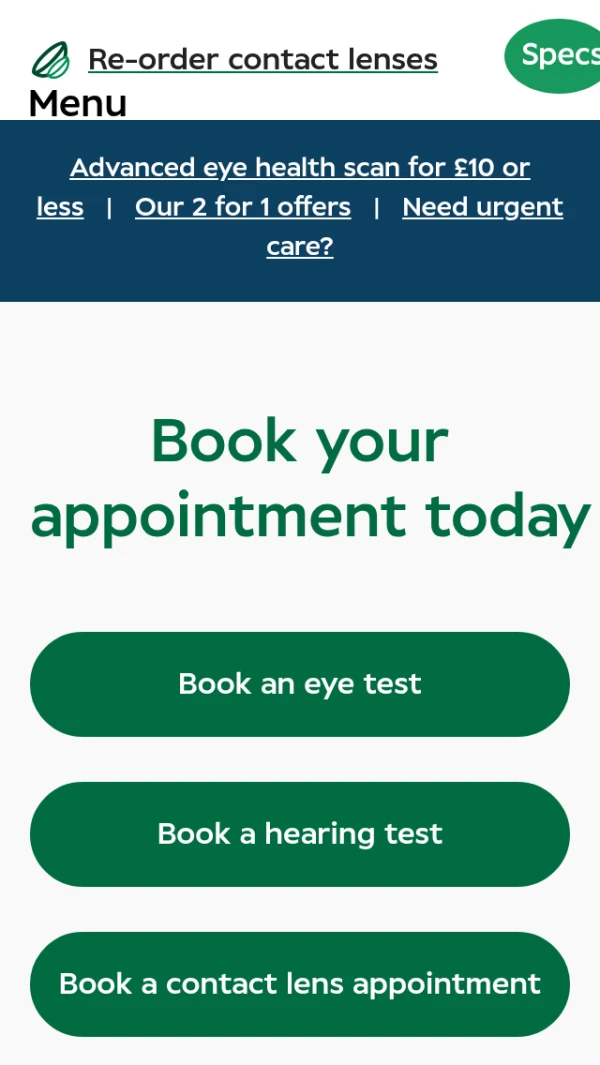
Task: Open Advanced eye health scan offer link
Action: pyautogui.click(x=300, y=168)
